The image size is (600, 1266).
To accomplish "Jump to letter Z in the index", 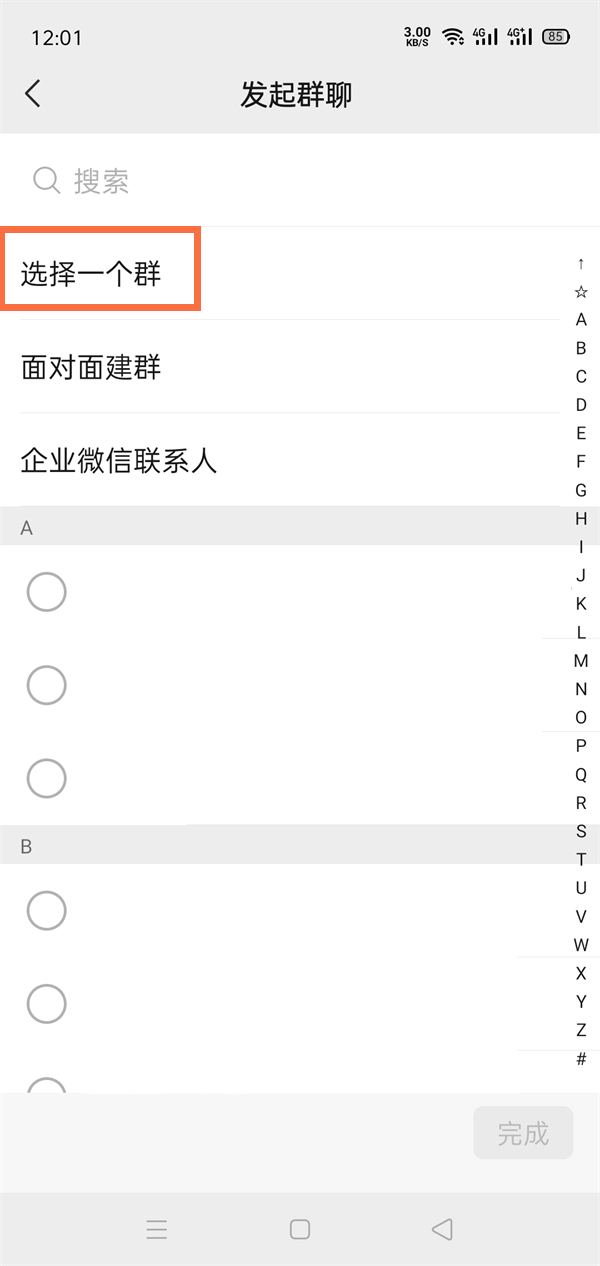I will tap(581, 1030).
